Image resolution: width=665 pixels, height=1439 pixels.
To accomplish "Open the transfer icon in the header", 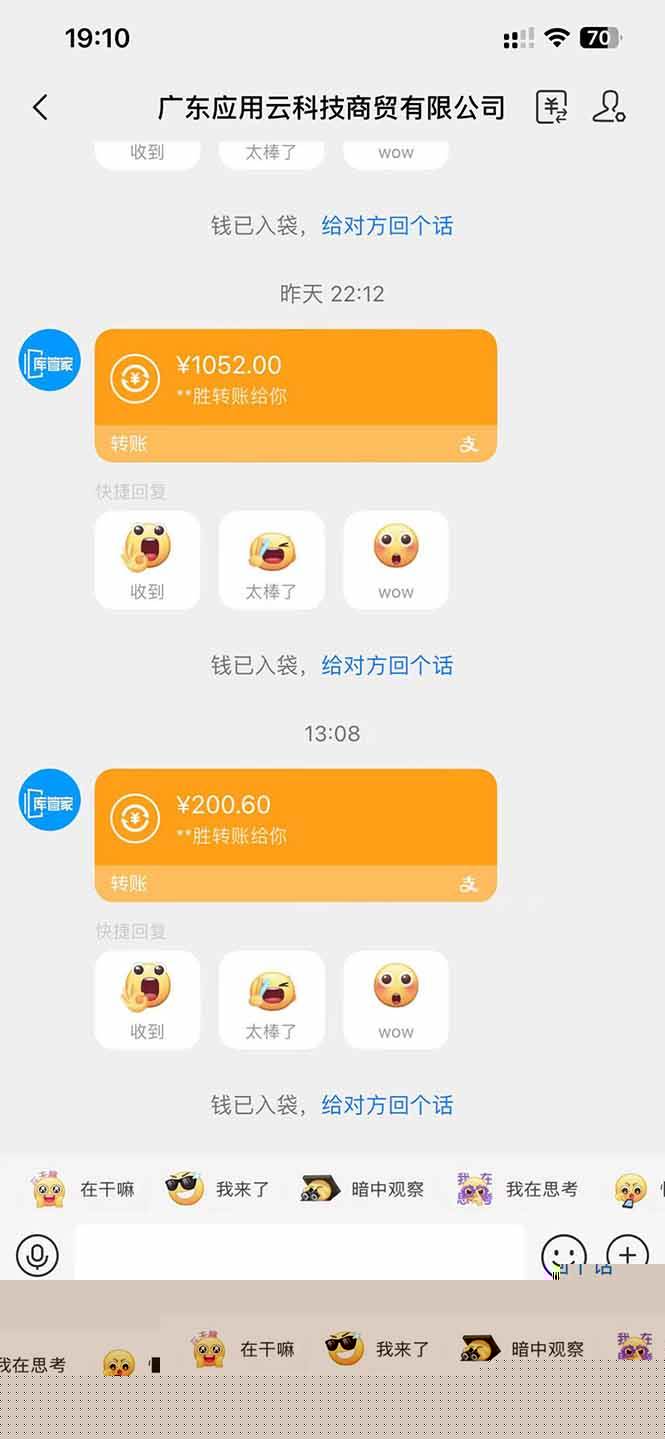I will point(551,107).
